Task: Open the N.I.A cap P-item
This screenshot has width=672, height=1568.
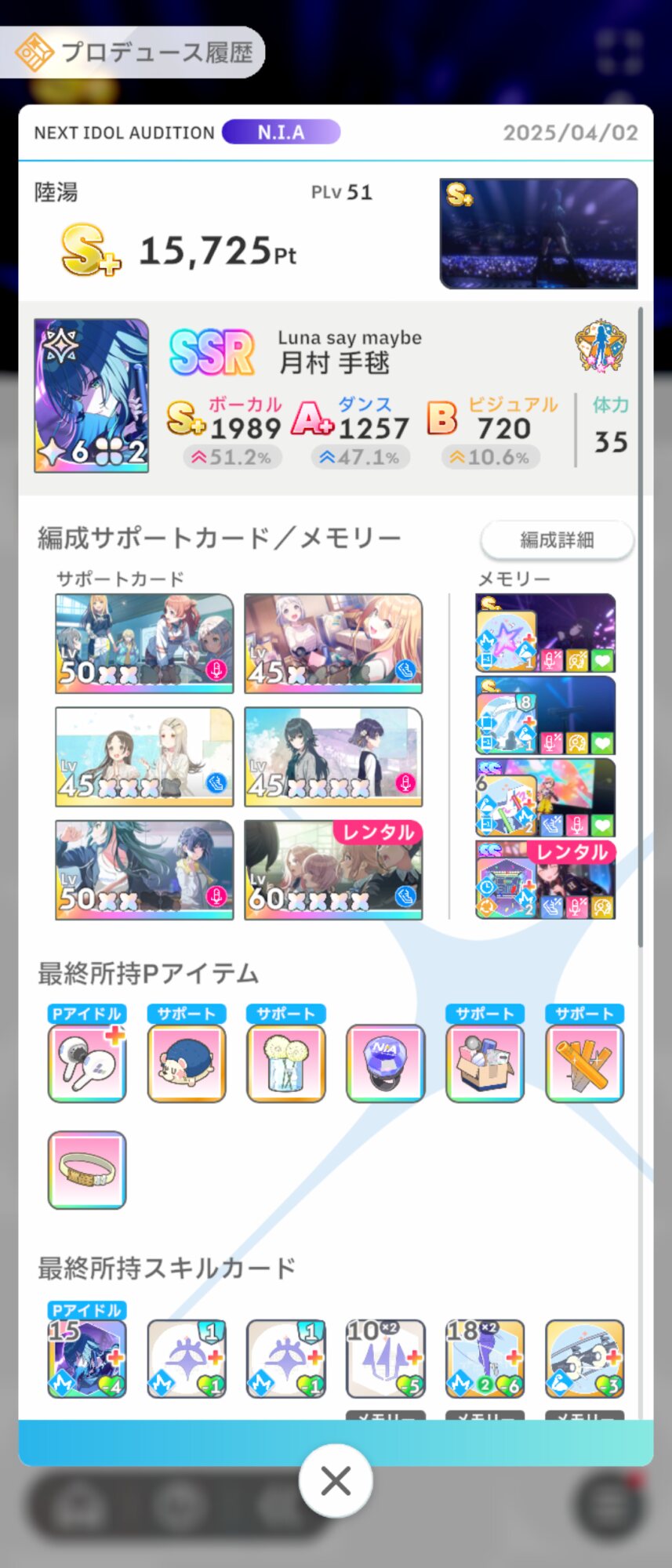Action: pyautogui.click(x=386, y=1062)
